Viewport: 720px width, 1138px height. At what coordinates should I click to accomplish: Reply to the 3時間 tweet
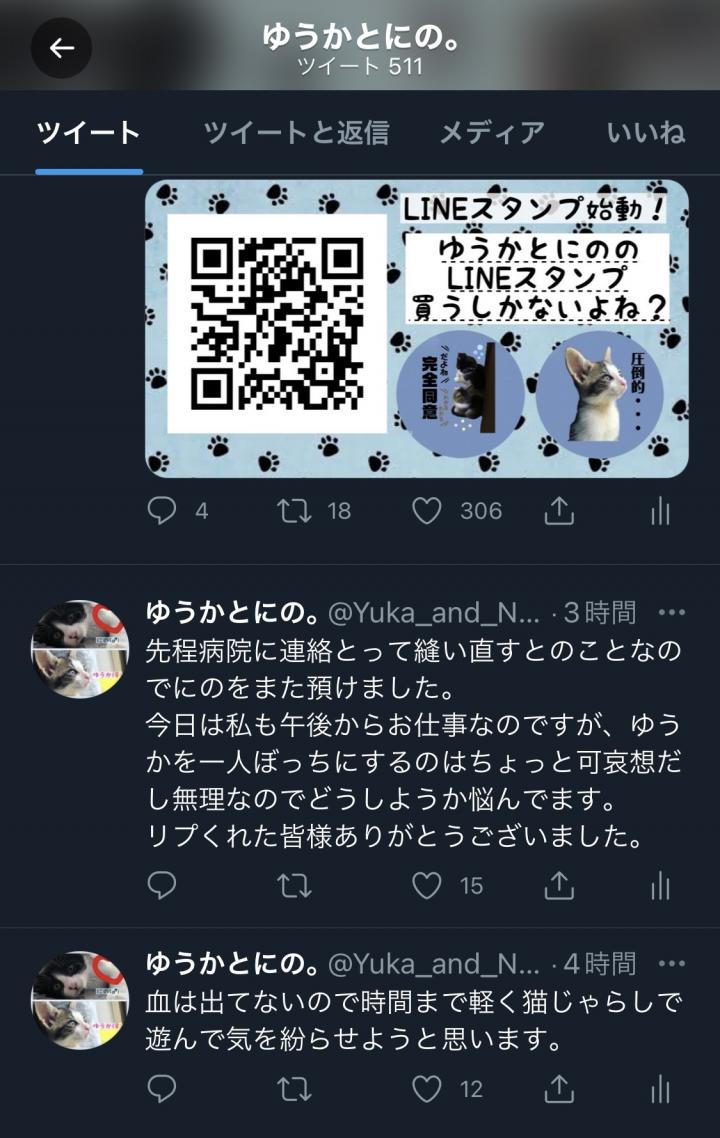(x=162, y=885)
